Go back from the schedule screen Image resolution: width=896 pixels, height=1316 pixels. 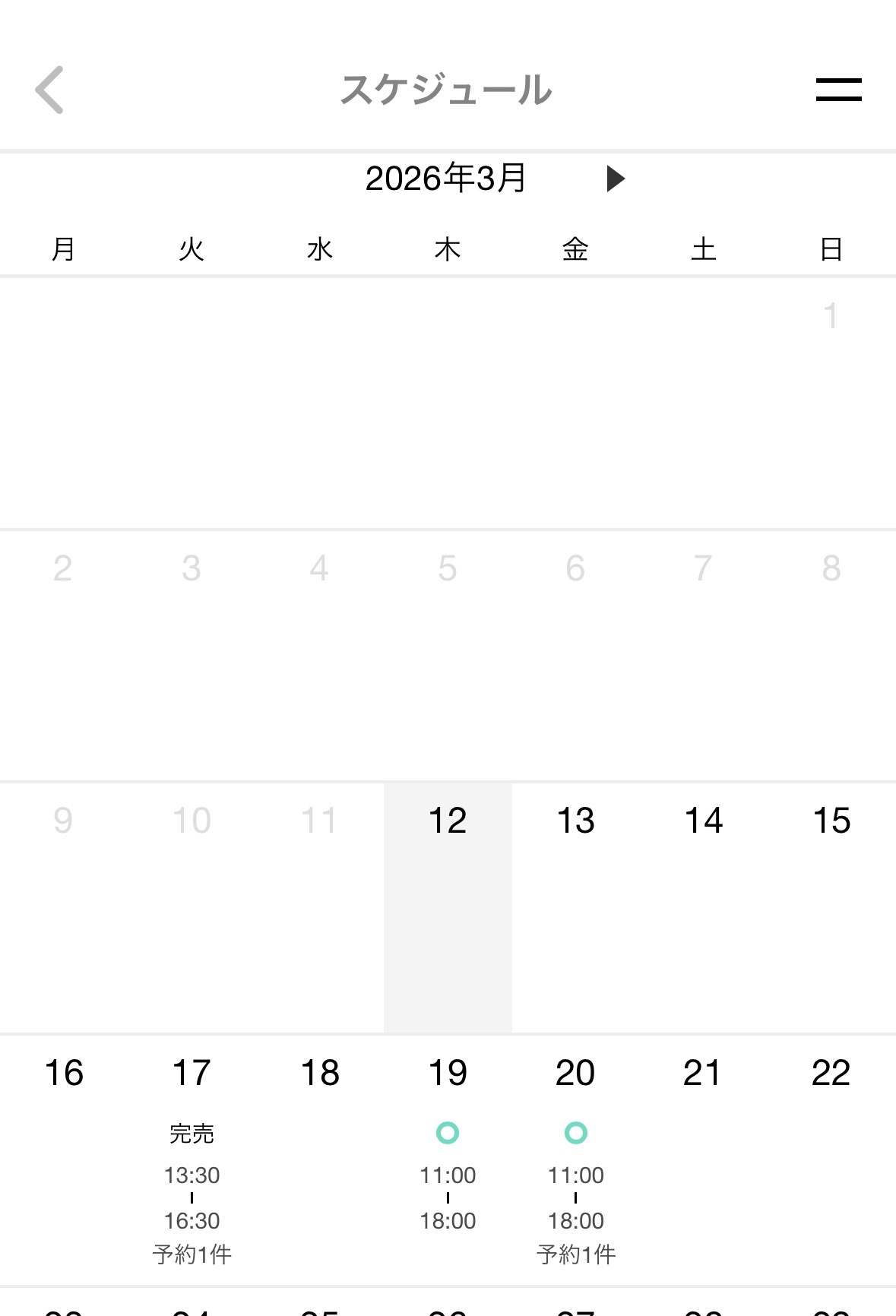point(49,90)
